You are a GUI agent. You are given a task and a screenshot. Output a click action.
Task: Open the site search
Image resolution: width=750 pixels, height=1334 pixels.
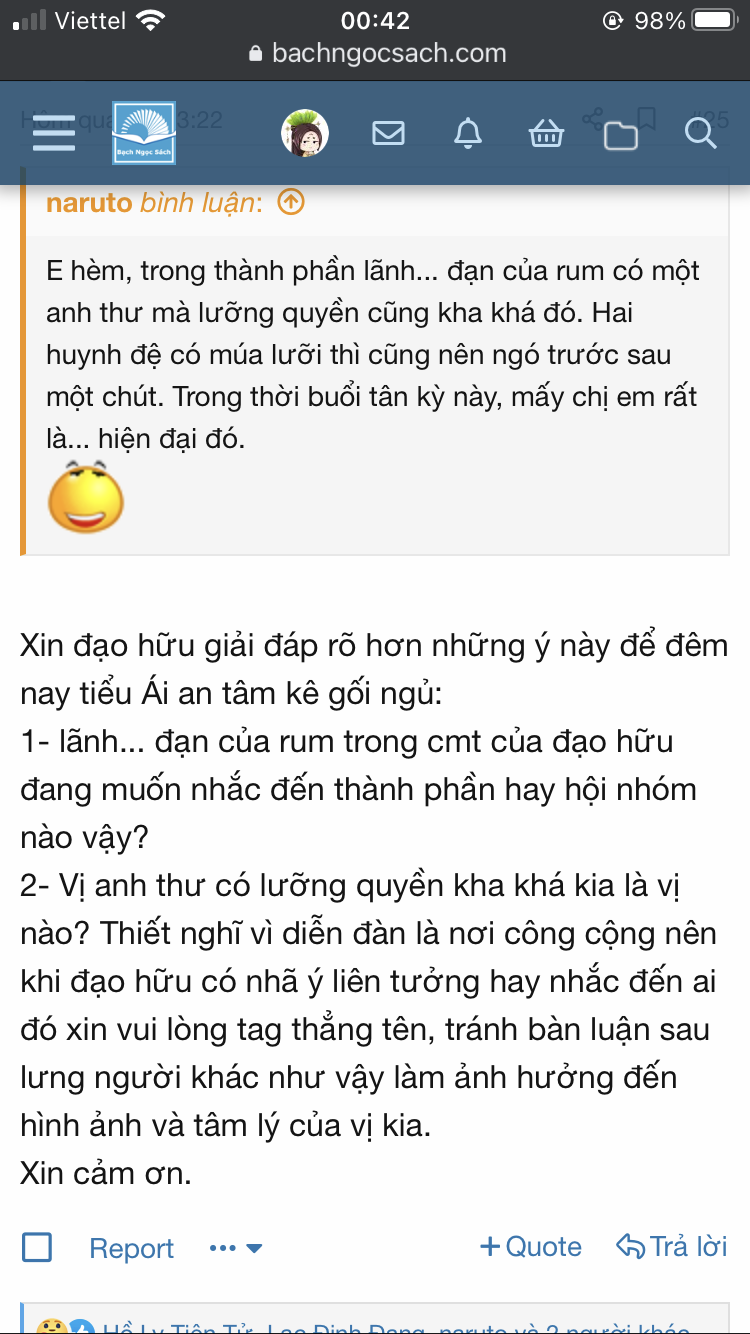(x=700, y=133)
